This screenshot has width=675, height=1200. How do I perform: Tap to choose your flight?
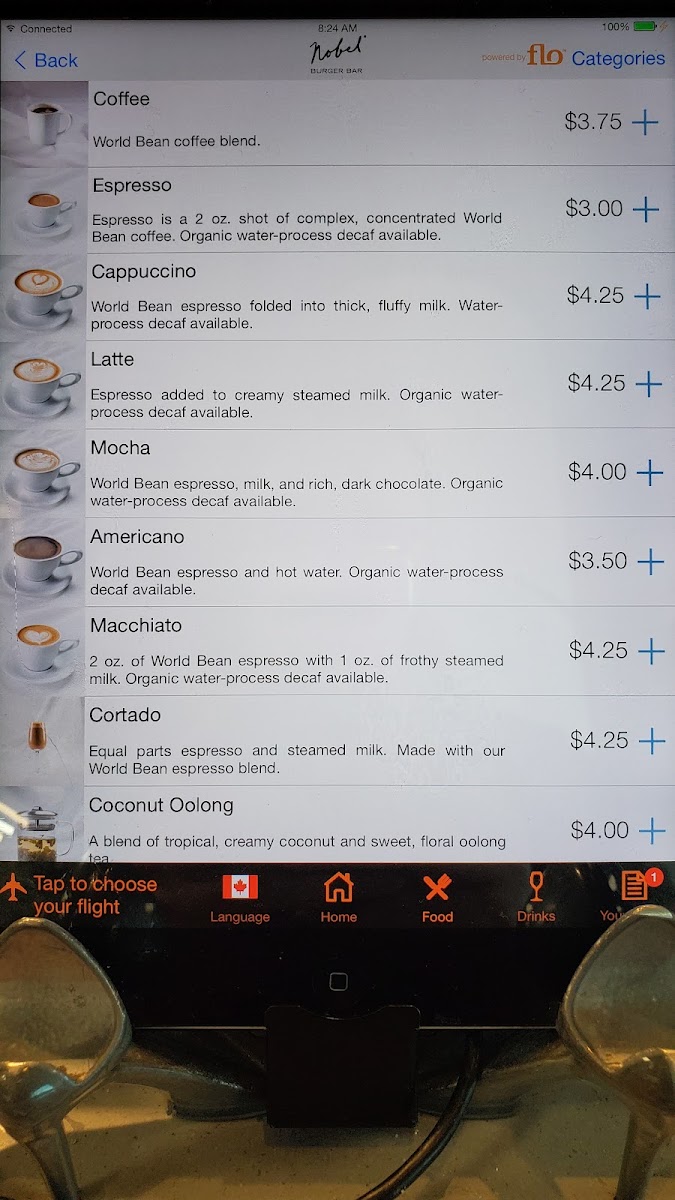(x=80, y=895)
